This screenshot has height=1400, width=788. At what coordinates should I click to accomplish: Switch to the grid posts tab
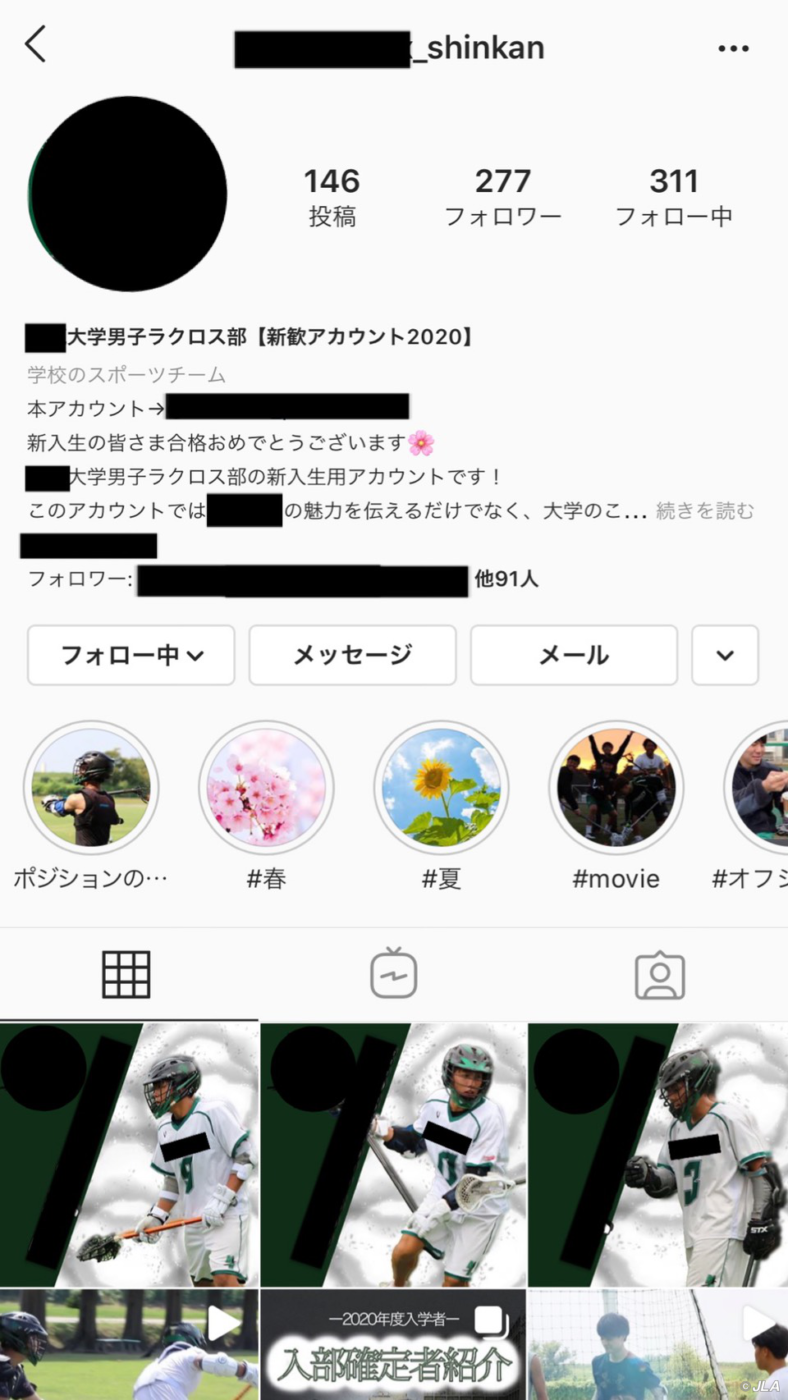[x=127, y=975]
